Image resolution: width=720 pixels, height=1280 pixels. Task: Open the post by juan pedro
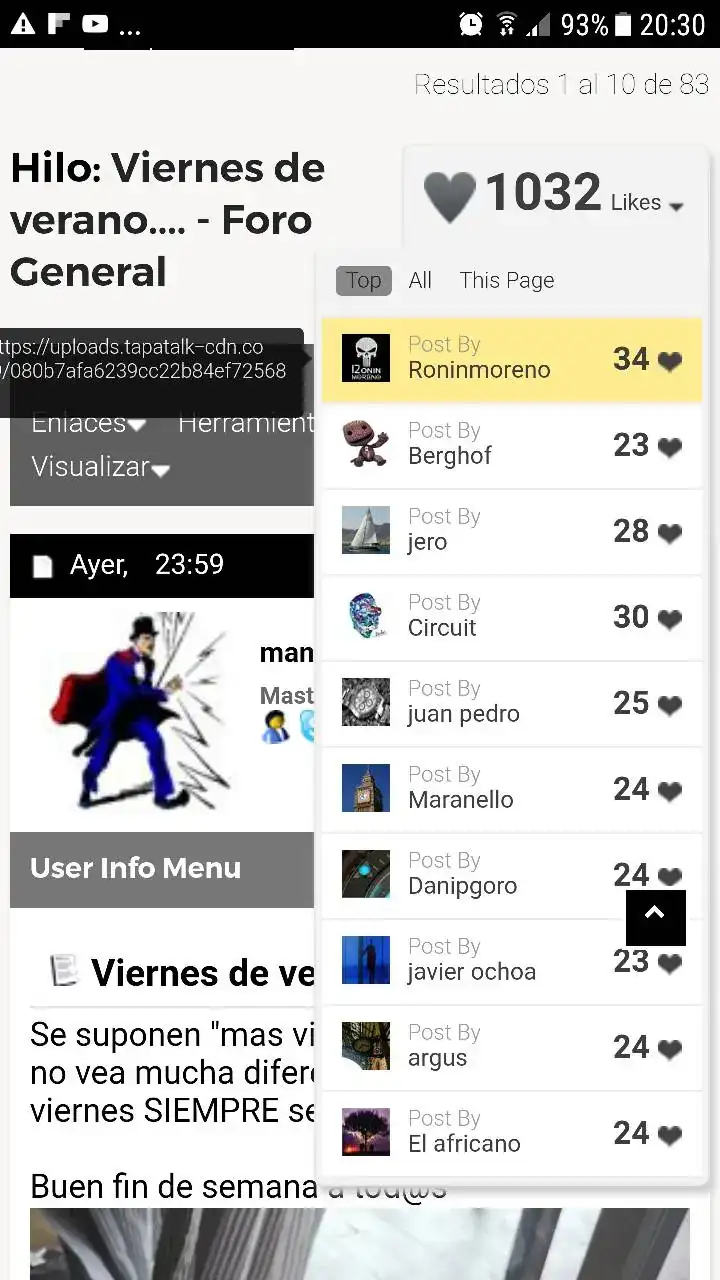point(511,703)
